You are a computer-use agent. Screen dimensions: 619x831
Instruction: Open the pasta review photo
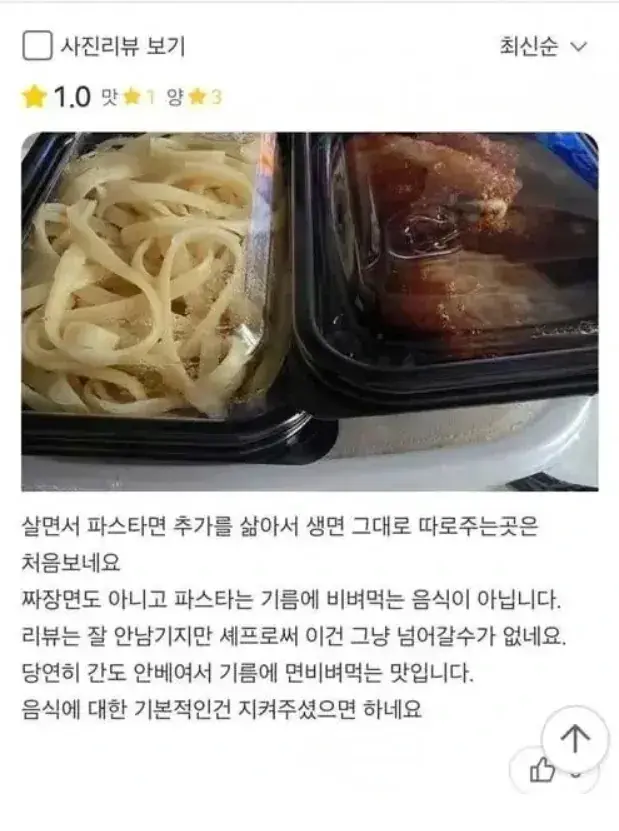coord(309,310)
